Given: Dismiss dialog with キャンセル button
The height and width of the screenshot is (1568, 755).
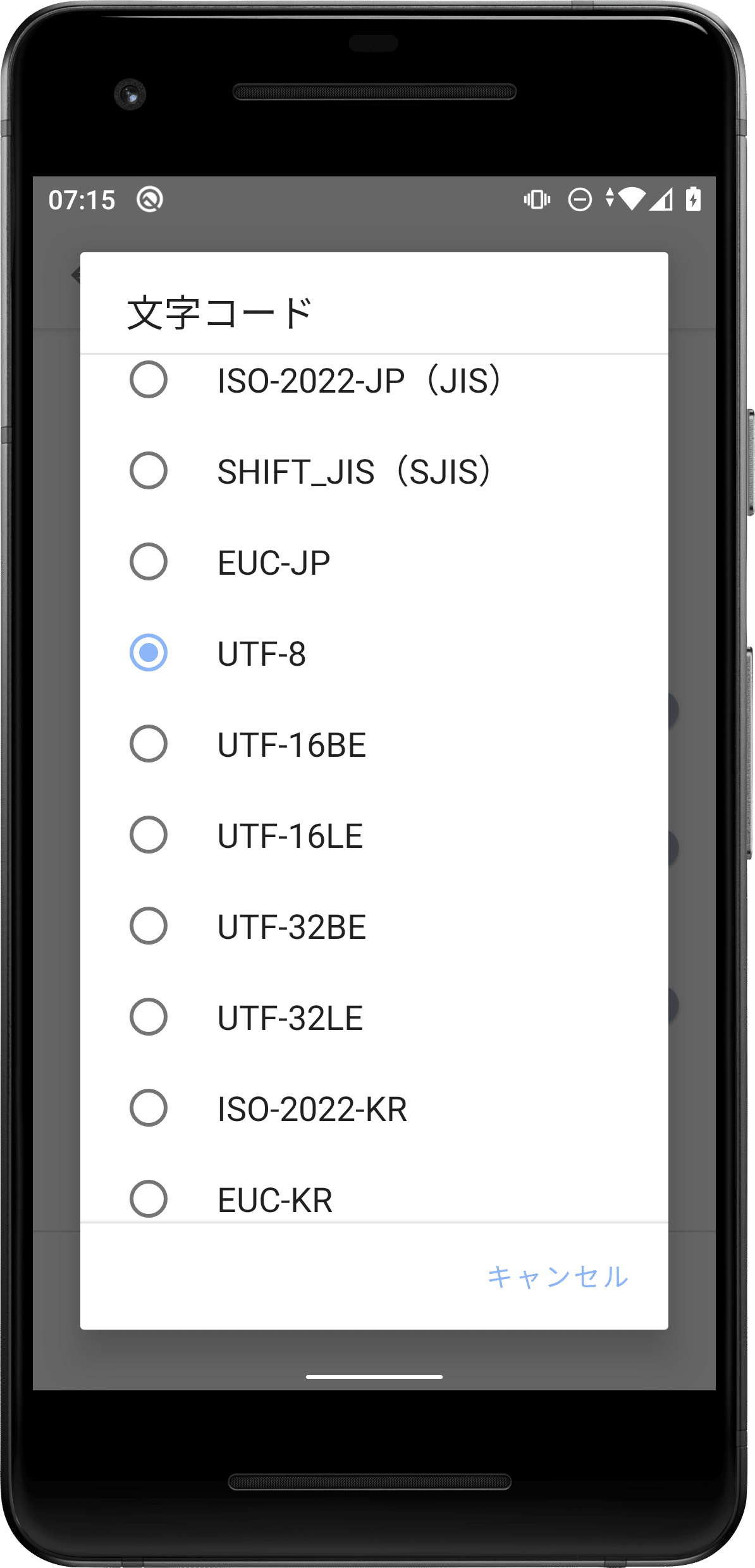Looking at the screenshot, I should coord(558,1277).
